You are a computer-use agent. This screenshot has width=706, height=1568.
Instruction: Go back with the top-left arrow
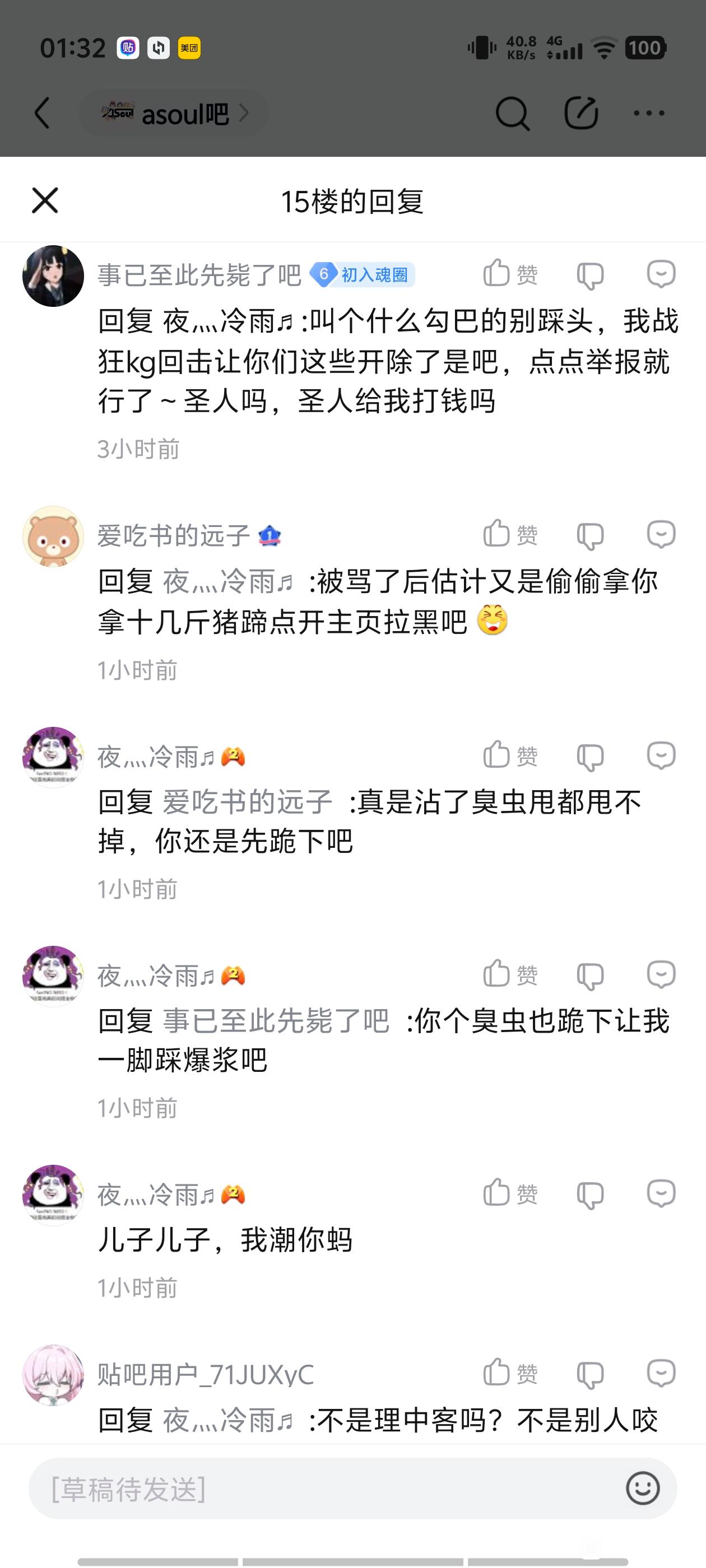pos(41,113)
